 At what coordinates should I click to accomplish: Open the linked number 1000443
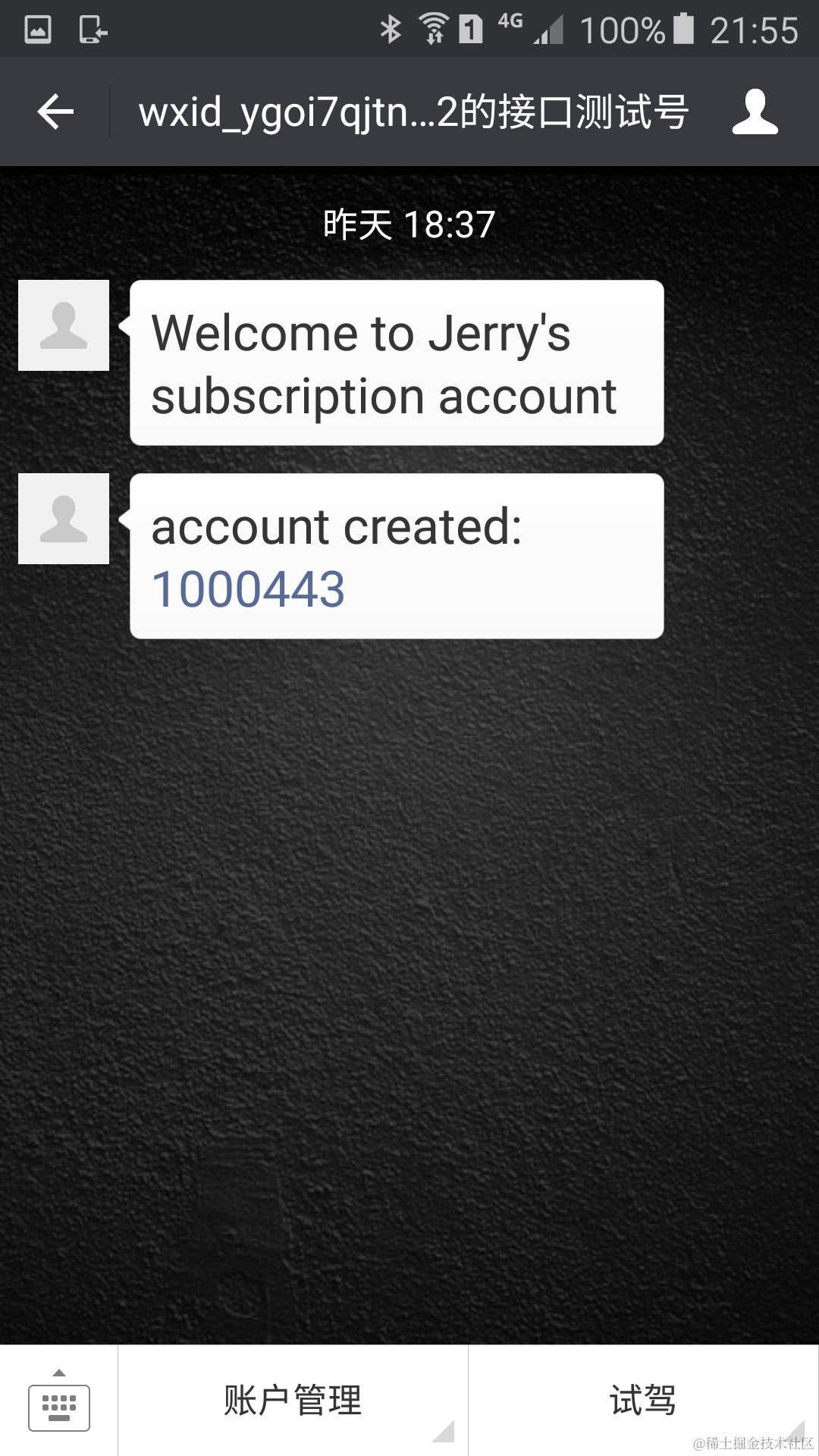coord(249,589)
